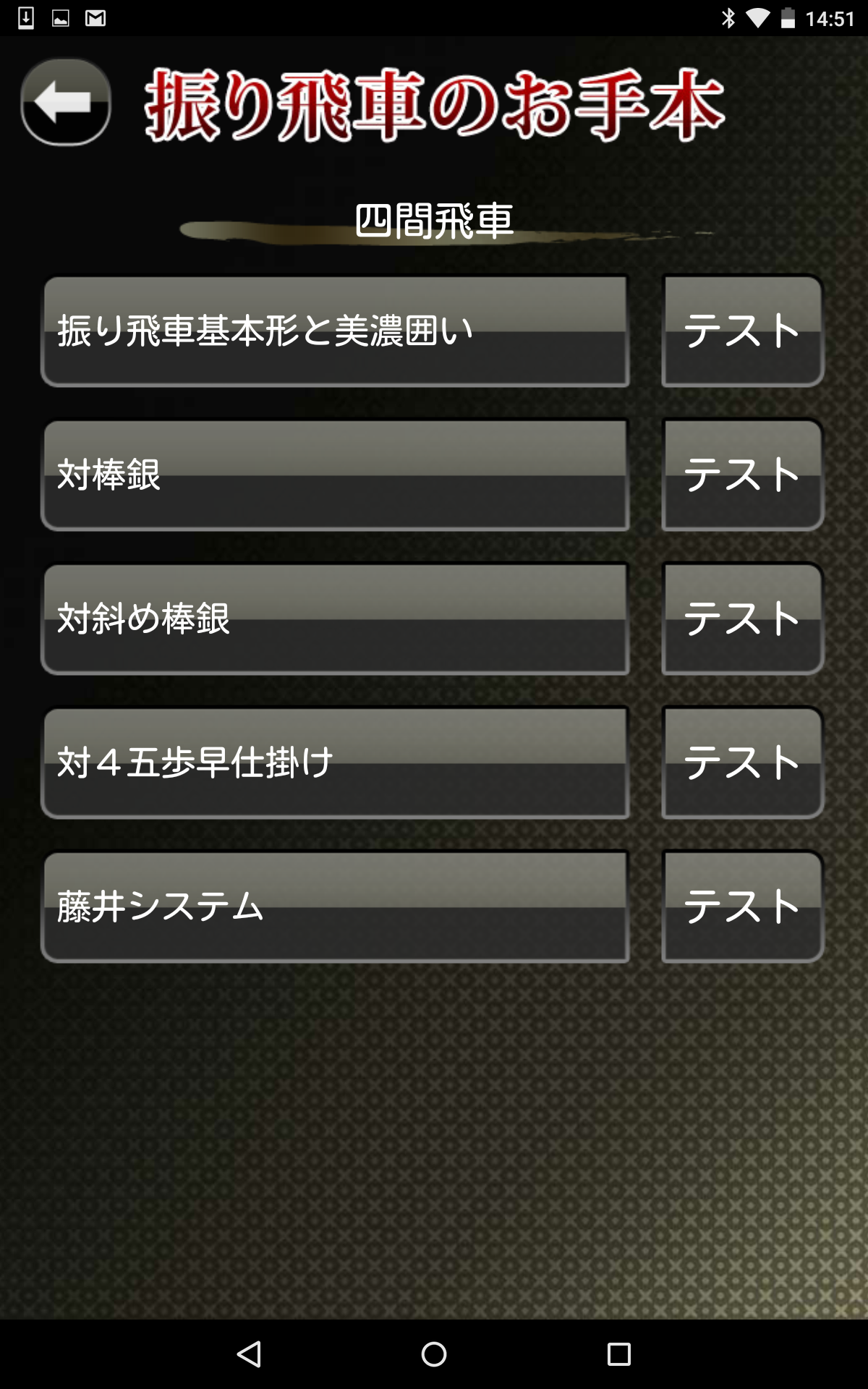Tap テスト next to 対棒銀
The image size is (868, 1389).
click(741, 474)
